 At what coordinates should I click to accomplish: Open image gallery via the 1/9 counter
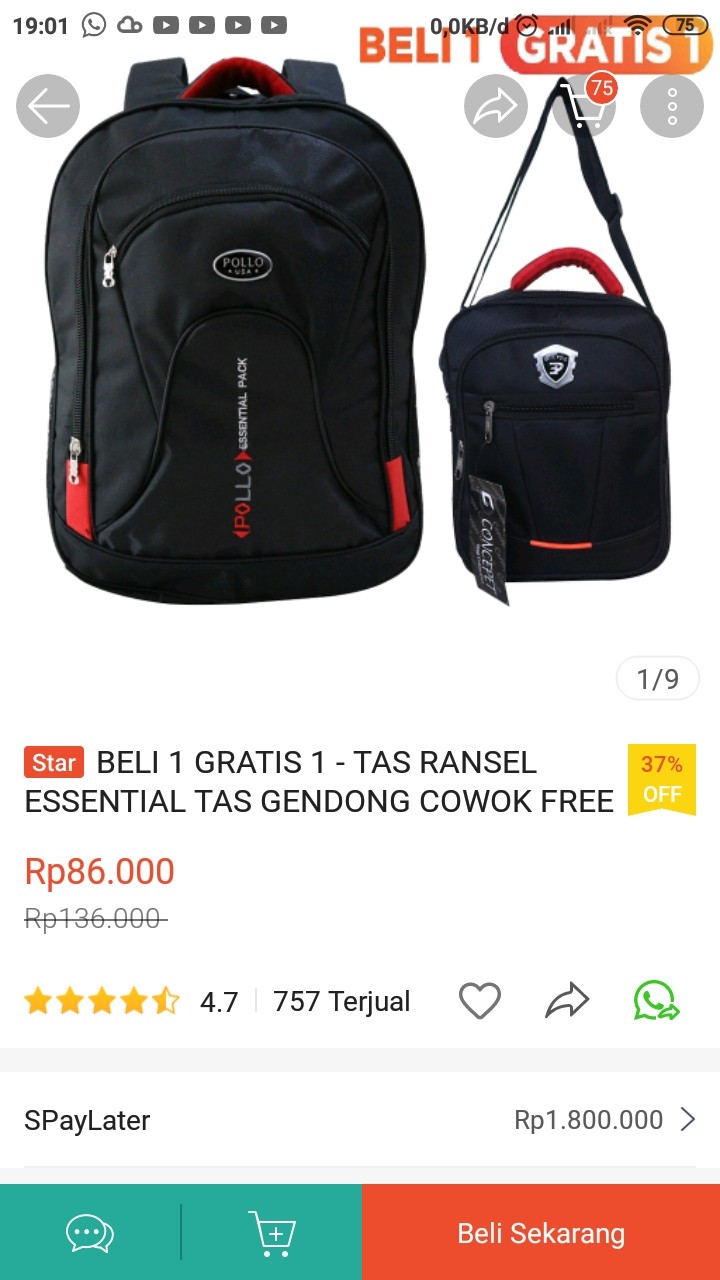click(657, 678)
